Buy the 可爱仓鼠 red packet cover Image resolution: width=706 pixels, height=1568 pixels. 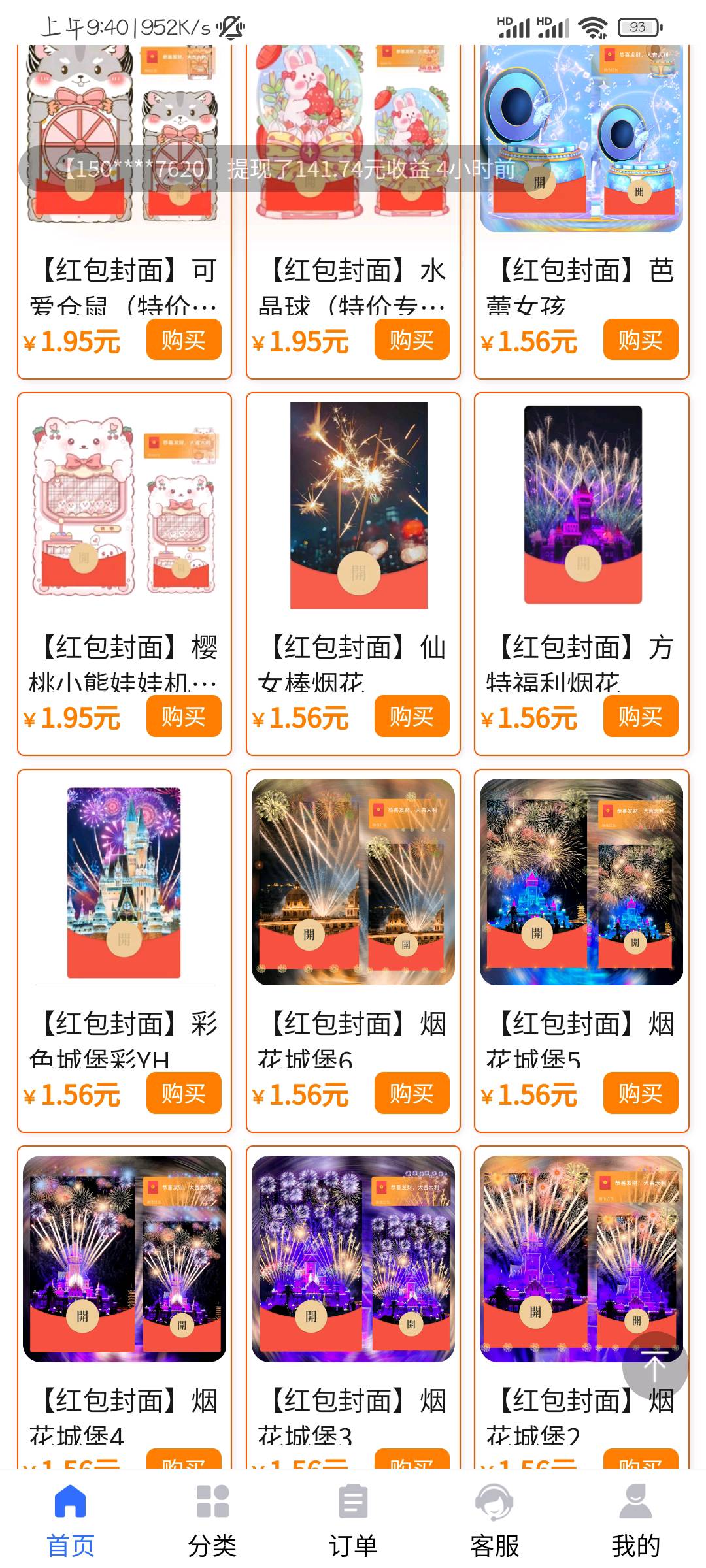coord(184,340)
